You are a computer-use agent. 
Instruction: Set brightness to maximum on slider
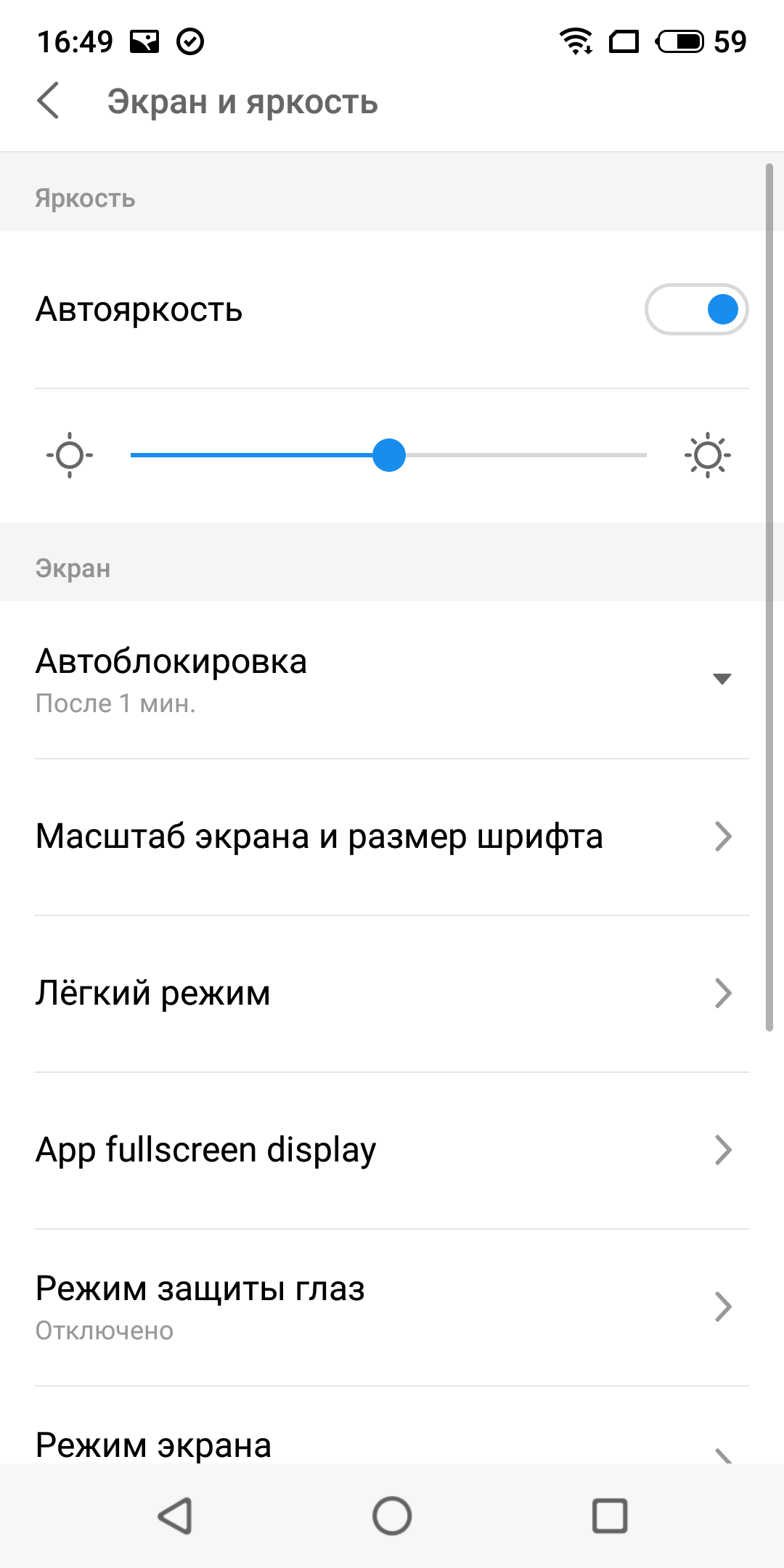click(645, 455)
